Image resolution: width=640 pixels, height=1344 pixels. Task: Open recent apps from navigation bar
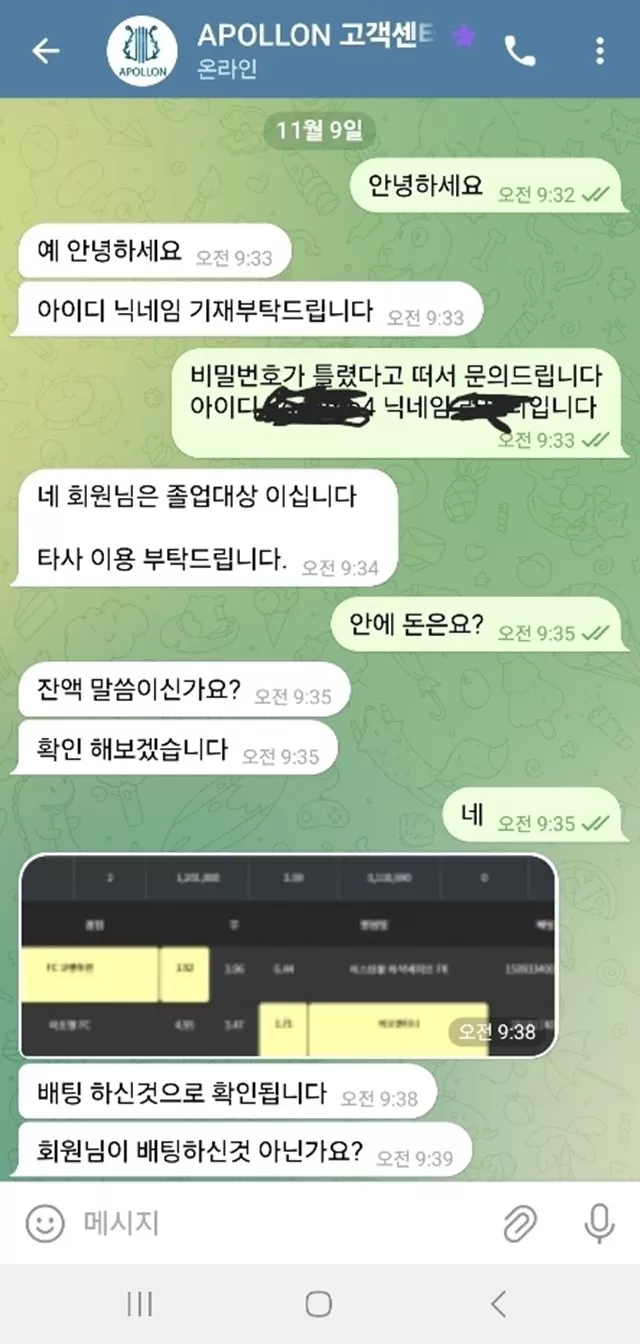[x=140, y=1303]
